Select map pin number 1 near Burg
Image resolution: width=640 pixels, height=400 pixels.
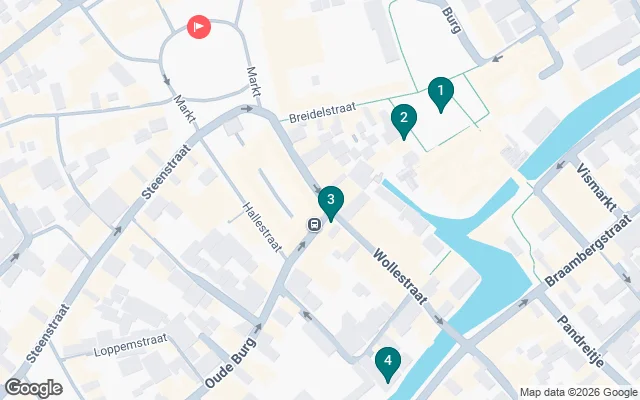tap(439, 92)
